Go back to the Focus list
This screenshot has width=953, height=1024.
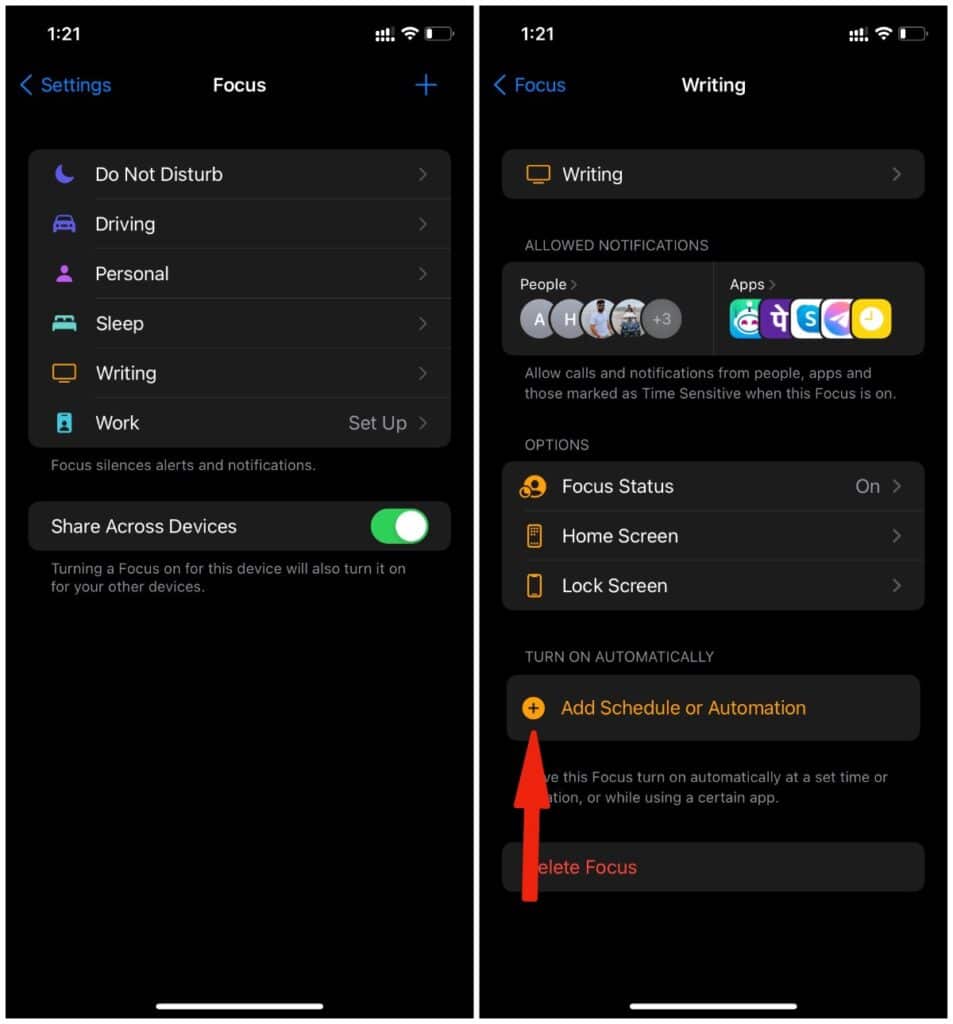click(x=530, y=85)
